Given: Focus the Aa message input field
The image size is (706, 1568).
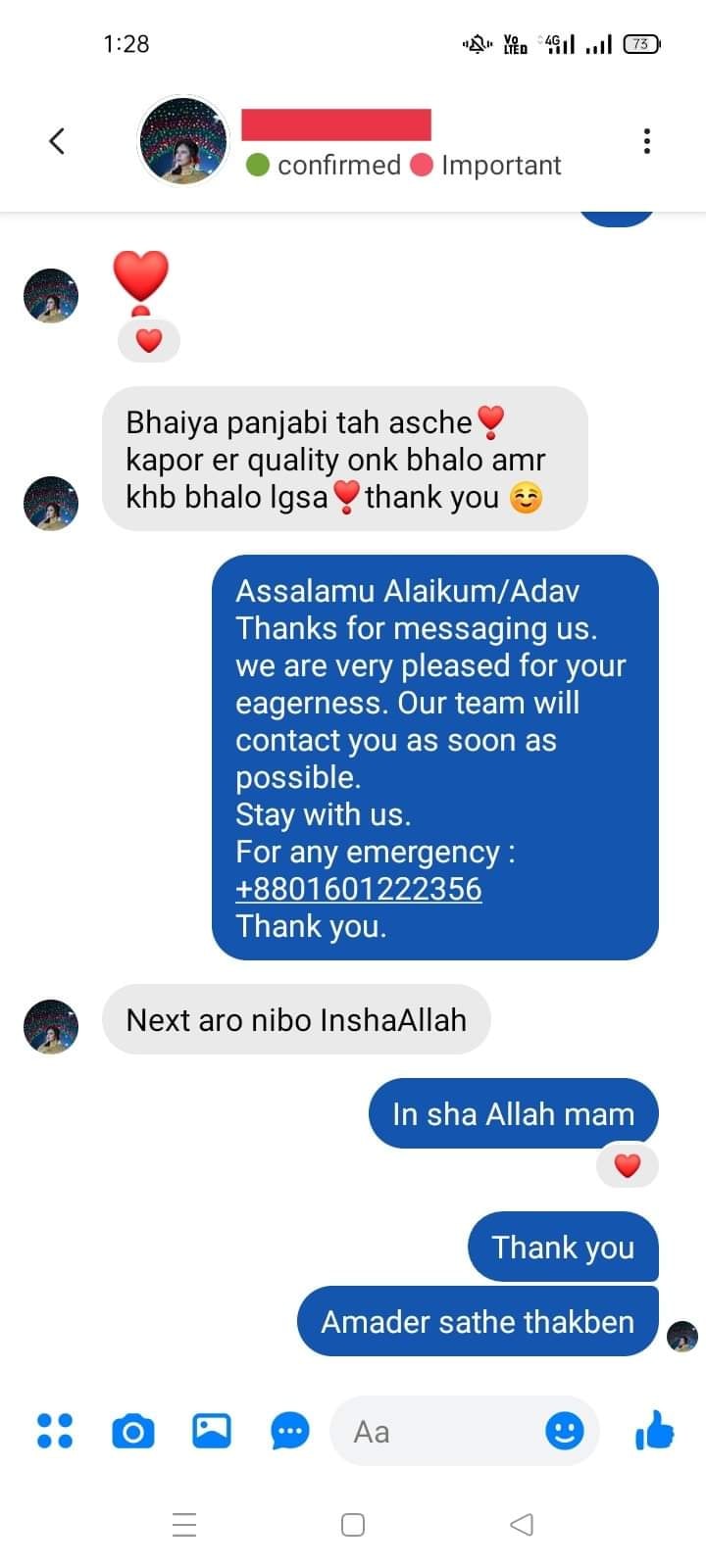Looking at the screenshot, I should tap(441, 1432).
